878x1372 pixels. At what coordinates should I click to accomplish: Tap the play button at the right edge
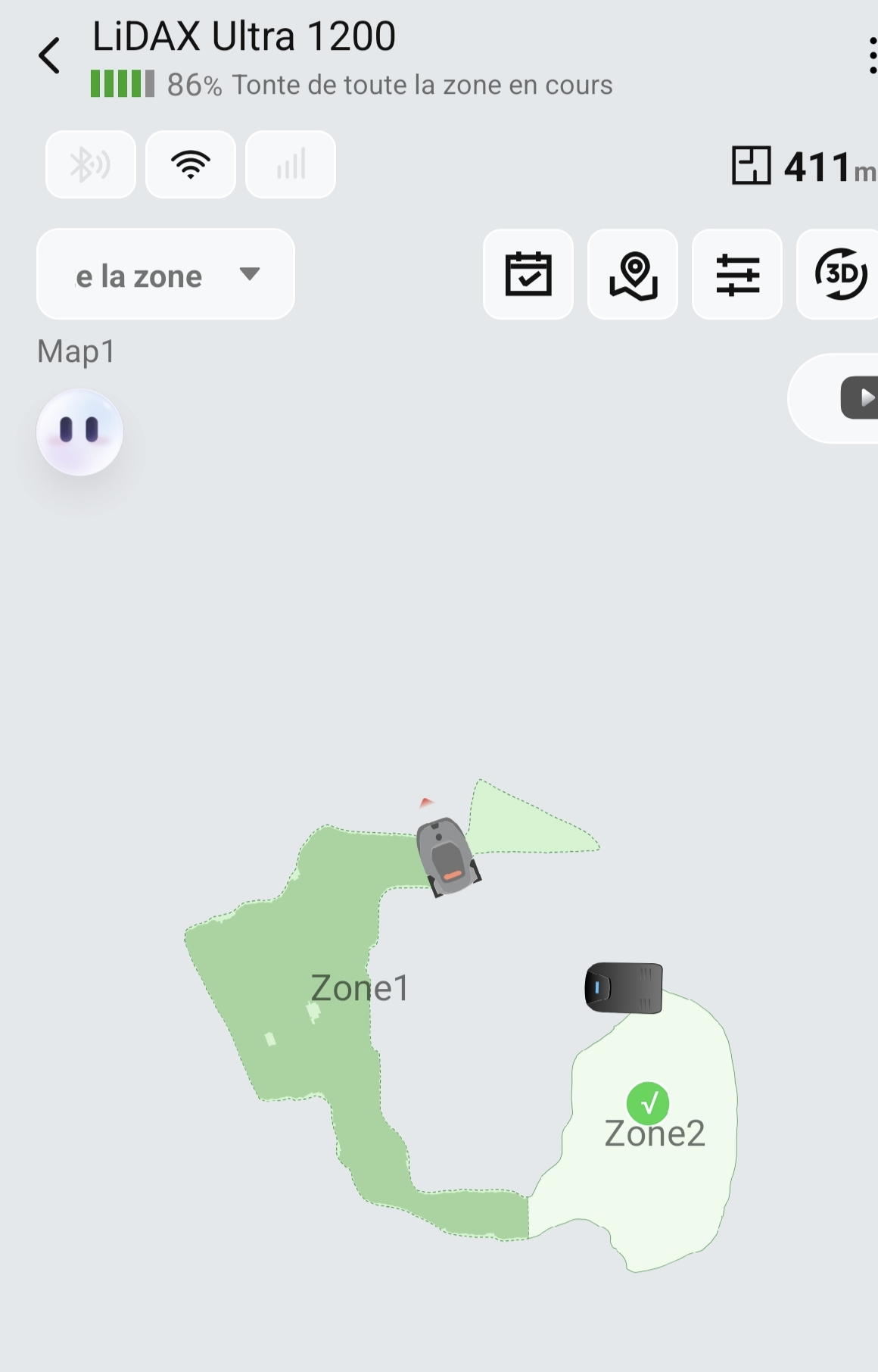(858, 398)
